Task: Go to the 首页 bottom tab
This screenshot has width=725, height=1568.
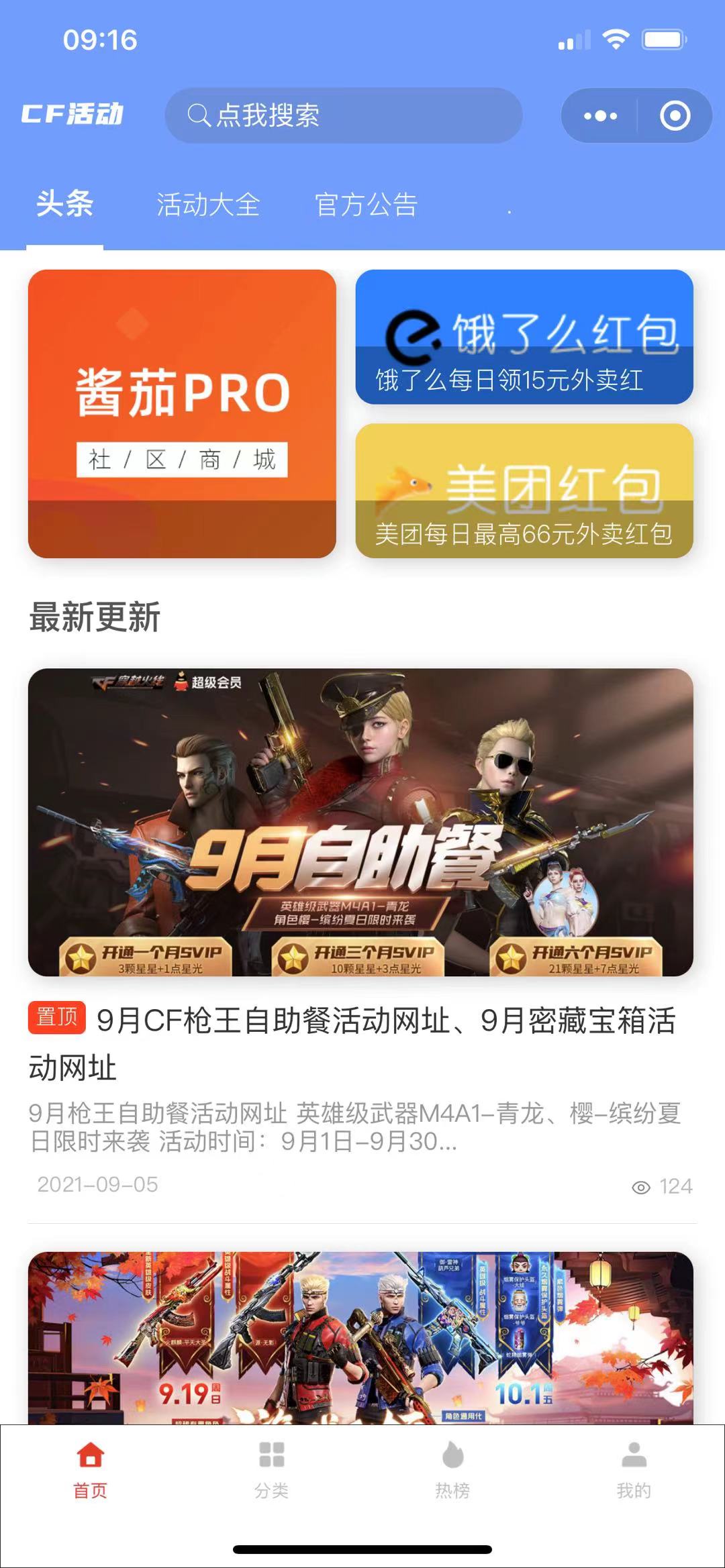Action: pos(90,1471)
